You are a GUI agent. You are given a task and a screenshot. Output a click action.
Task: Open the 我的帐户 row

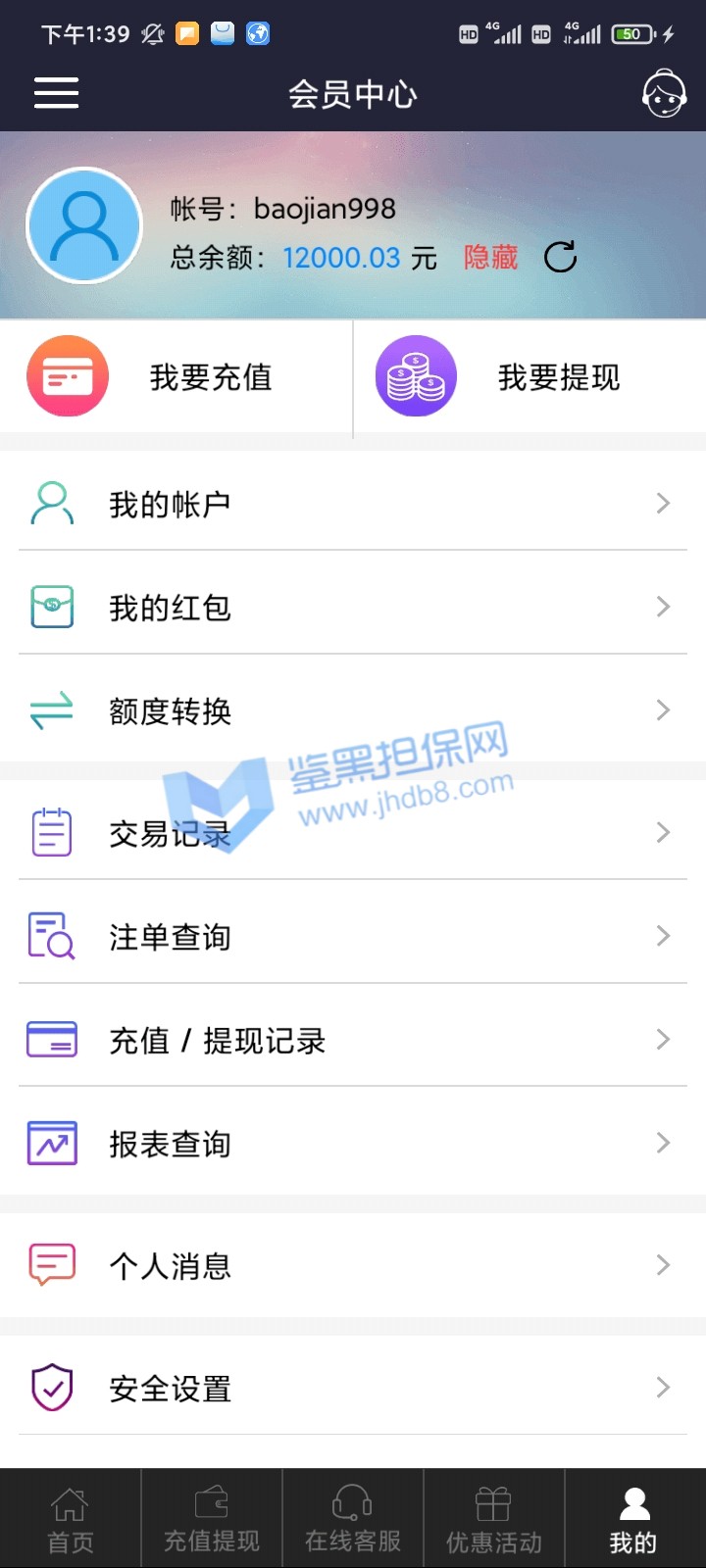click(353, 504)
